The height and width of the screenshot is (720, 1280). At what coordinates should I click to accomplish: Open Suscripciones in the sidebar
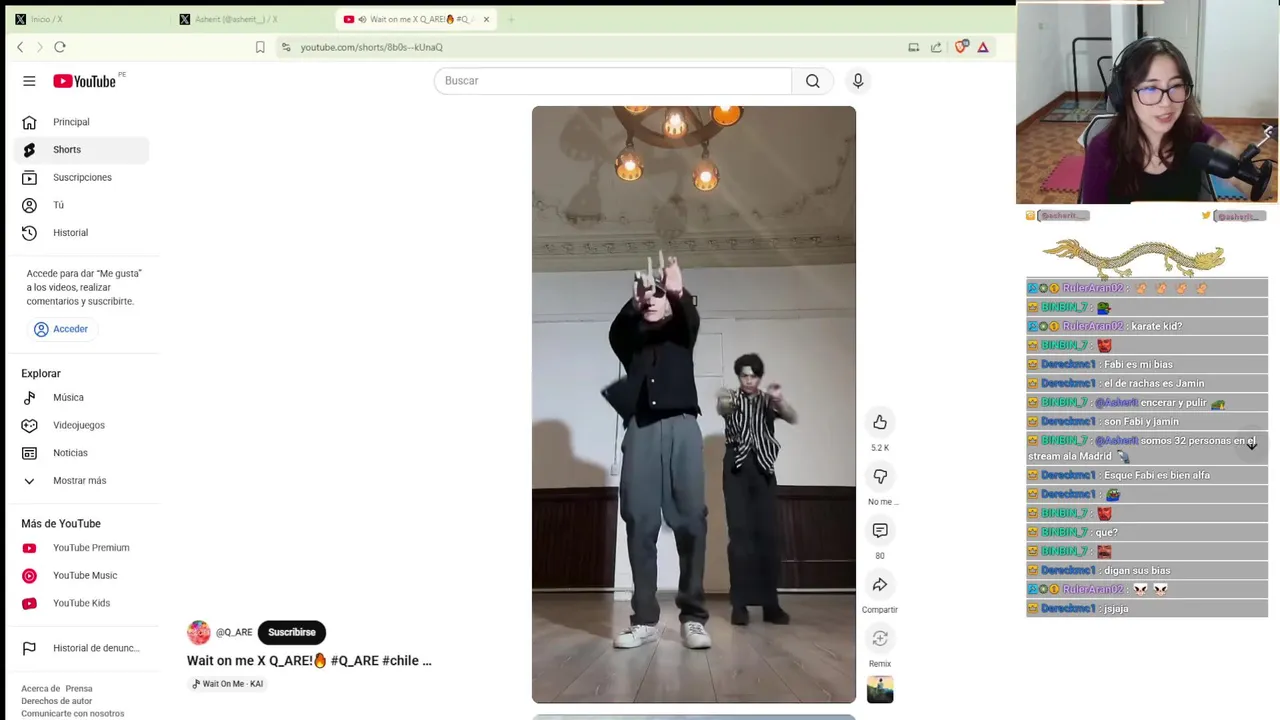pyautogui.click(x=82, y=177)
